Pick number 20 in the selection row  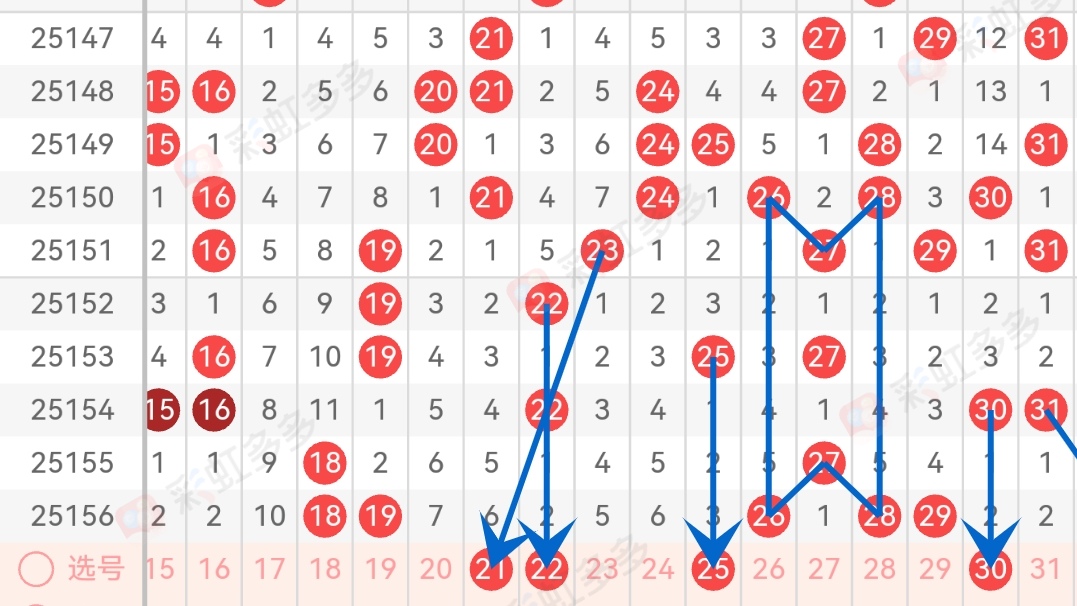pyautogui.click(x=435, y=569)
